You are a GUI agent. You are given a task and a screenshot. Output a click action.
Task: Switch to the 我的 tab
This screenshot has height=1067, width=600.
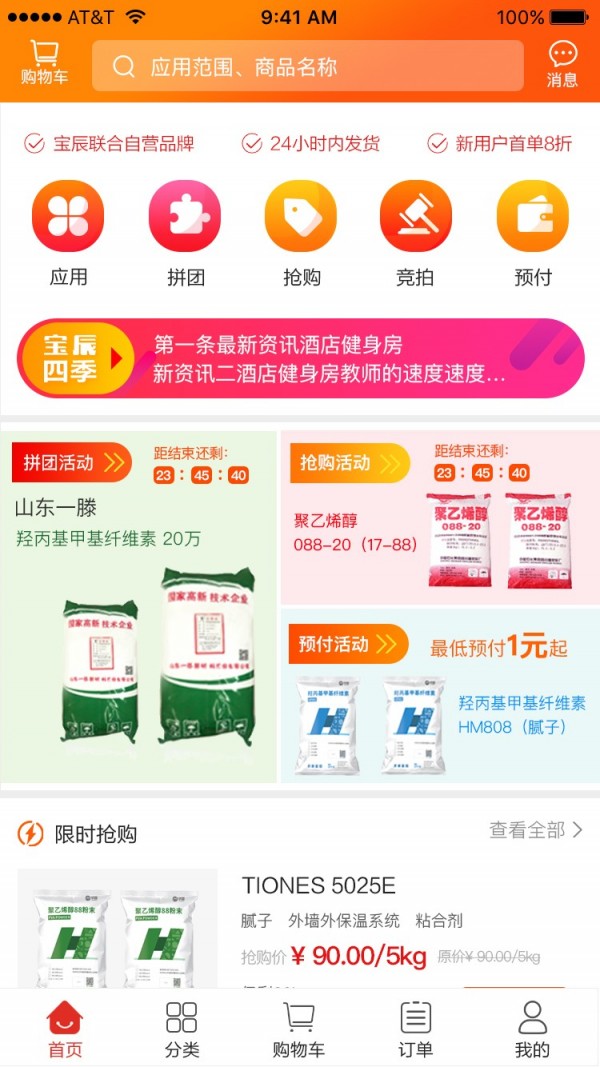click(x=532, y=1029)
